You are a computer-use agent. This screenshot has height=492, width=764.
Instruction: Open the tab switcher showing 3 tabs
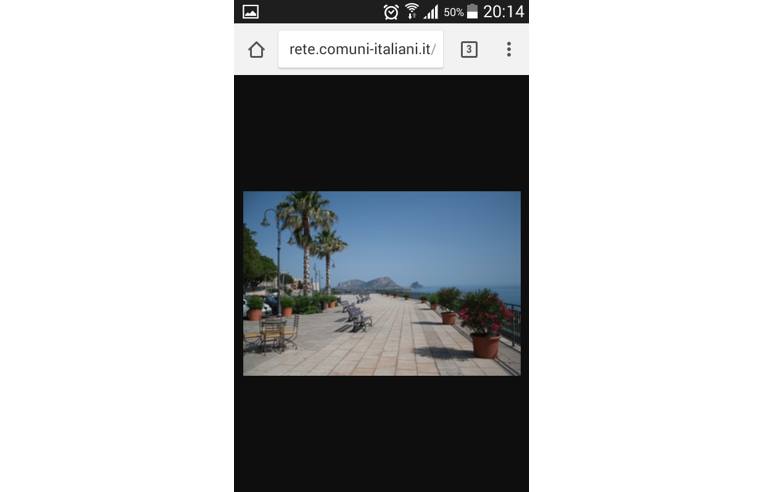click(469, 49)
